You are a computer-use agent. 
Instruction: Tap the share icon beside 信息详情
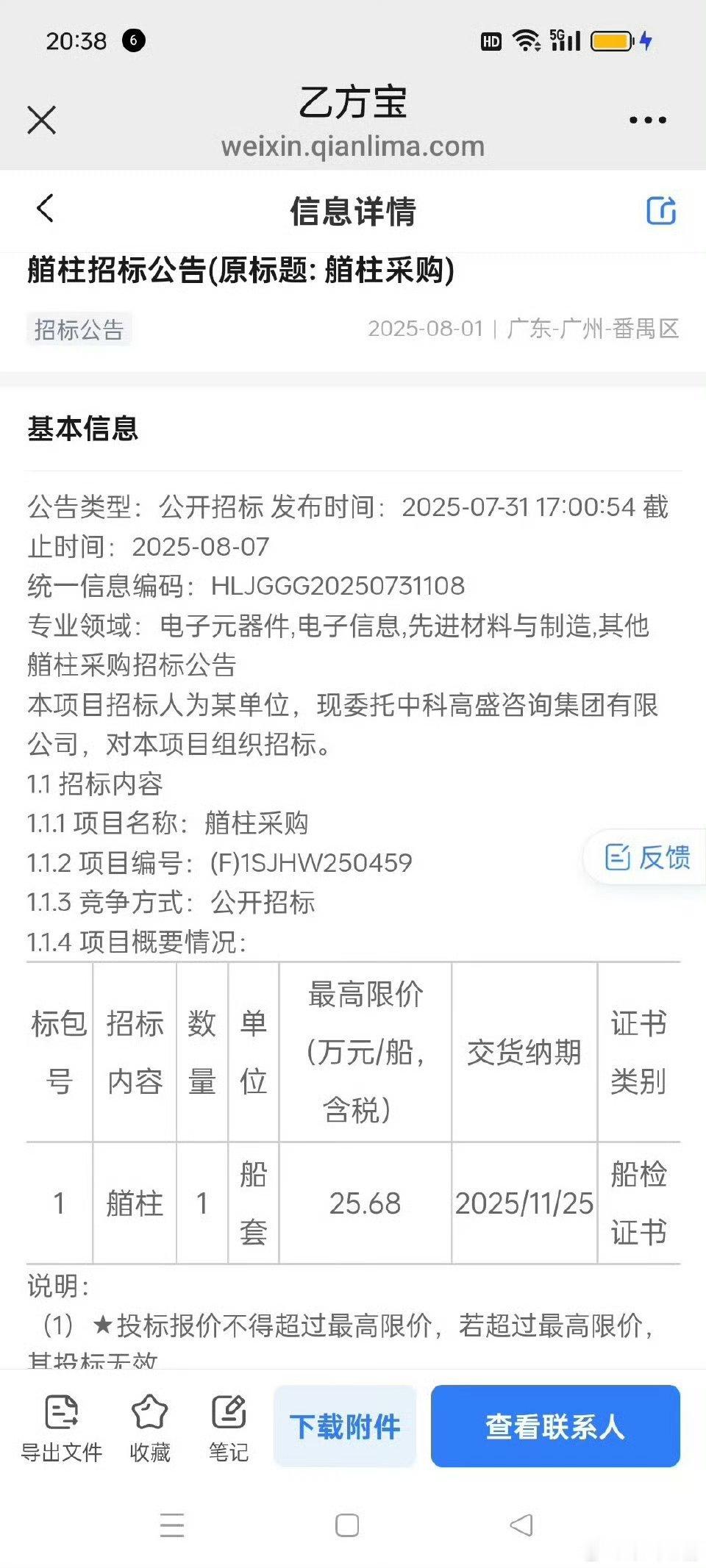tap(661, 210)
